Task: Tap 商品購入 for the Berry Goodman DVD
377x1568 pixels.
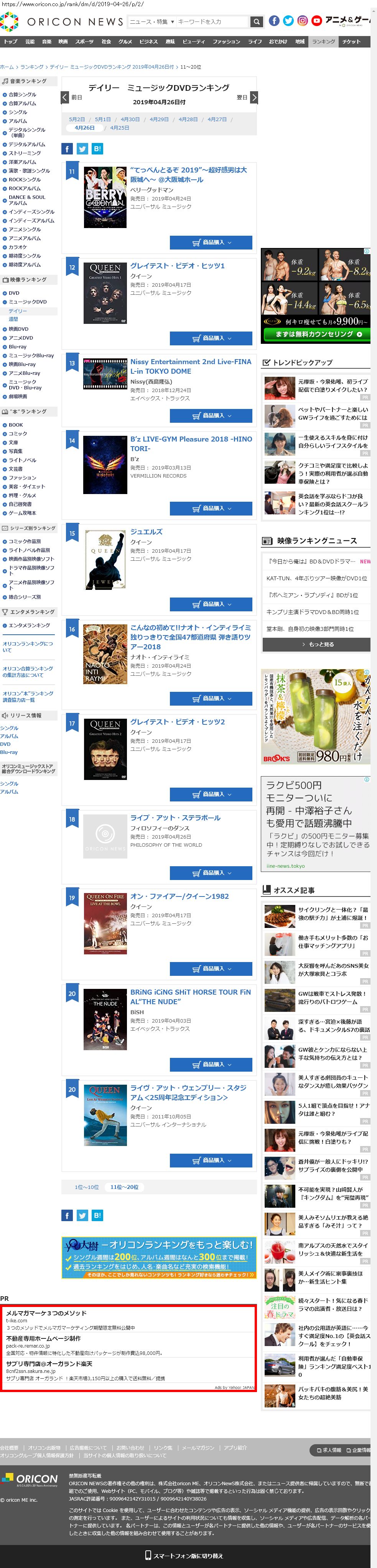Action: (211, 242)
